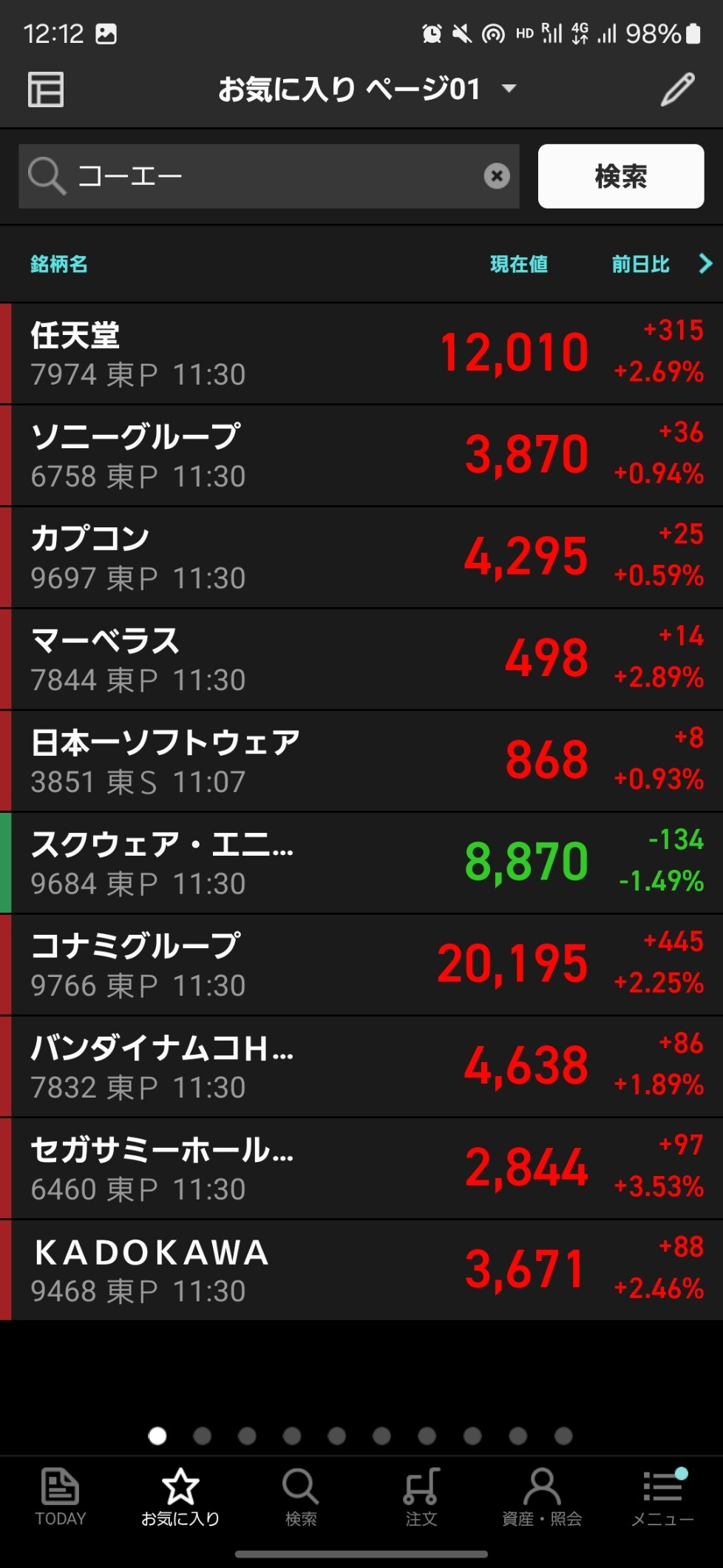Open the list layout icon at top left
The height and width of the screenshot is (1568, 723).
46,89
